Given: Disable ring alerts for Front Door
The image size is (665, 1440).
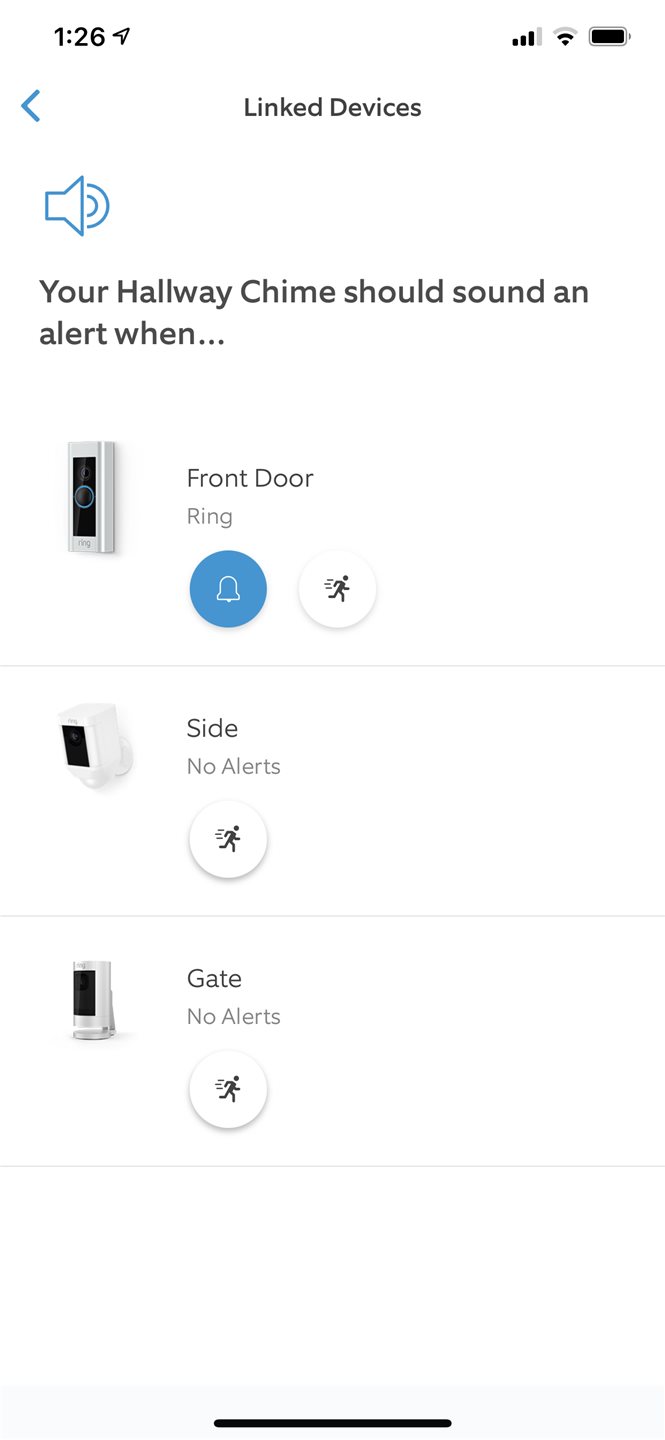Looking at the screenshot, I should tap(228, 589).
